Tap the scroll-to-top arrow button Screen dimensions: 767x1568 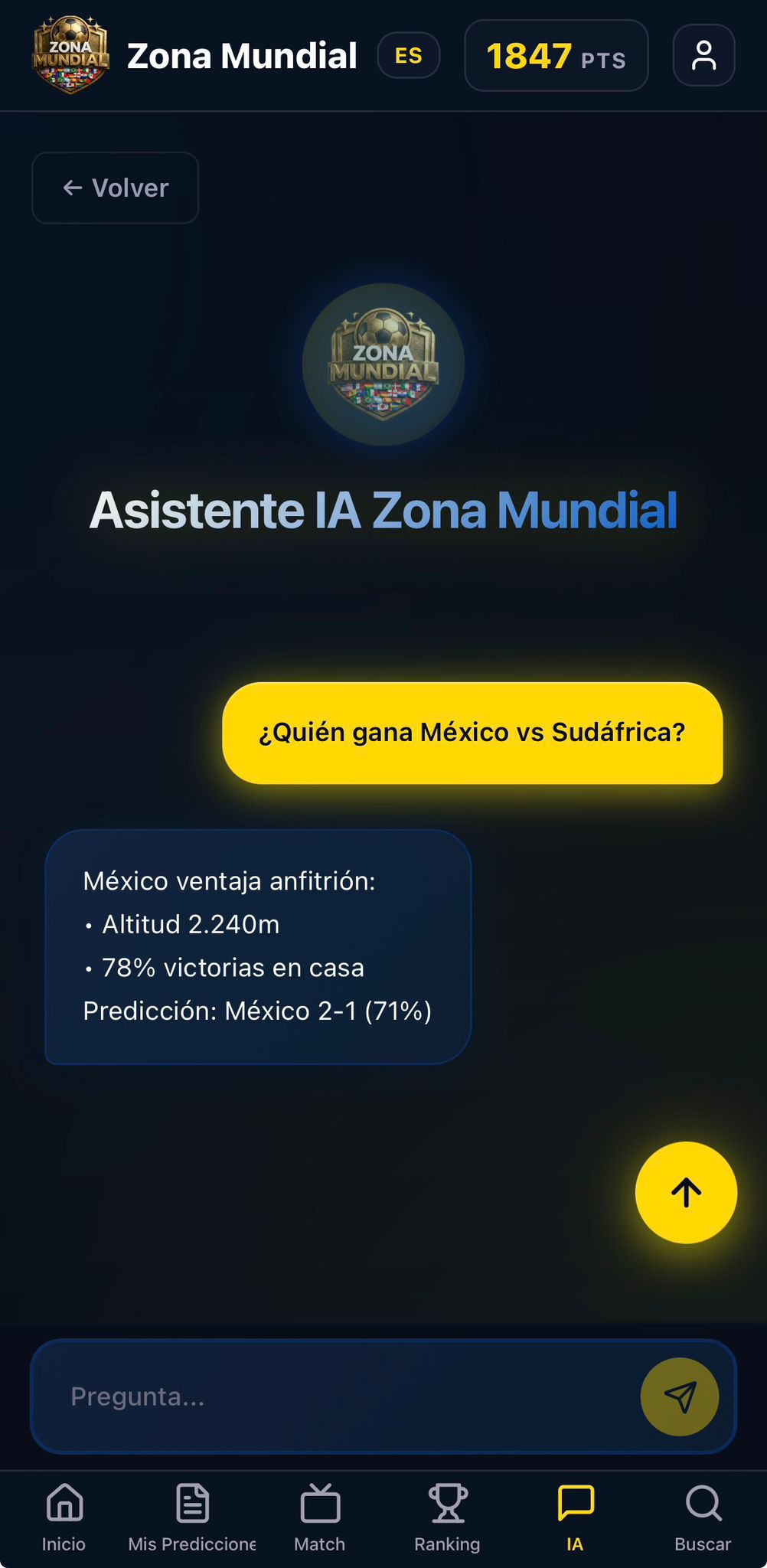tap(686, 1192)
